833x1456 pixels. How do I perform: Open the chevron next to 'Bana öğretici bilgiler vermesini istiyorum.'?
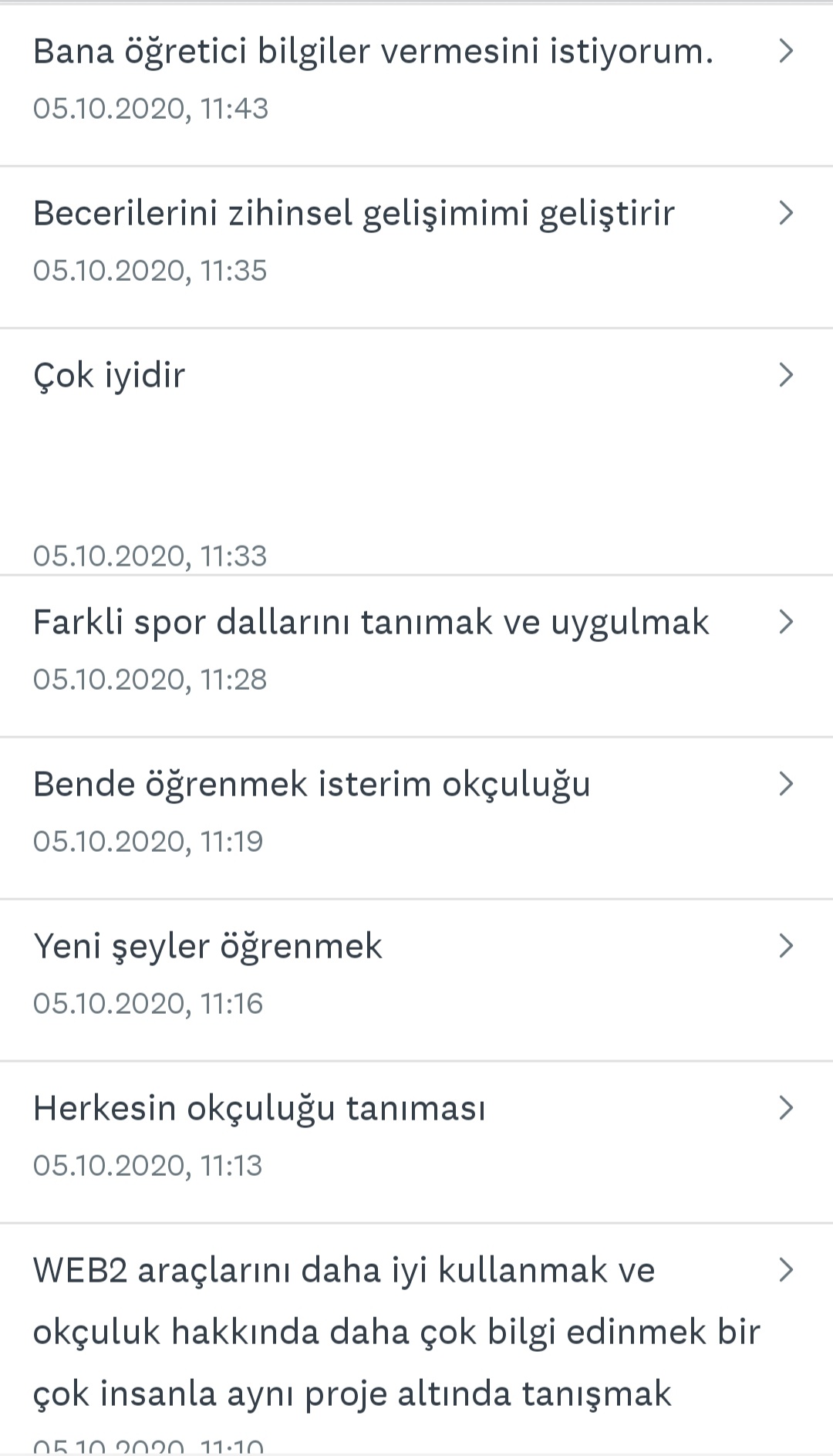coord(787,52)
